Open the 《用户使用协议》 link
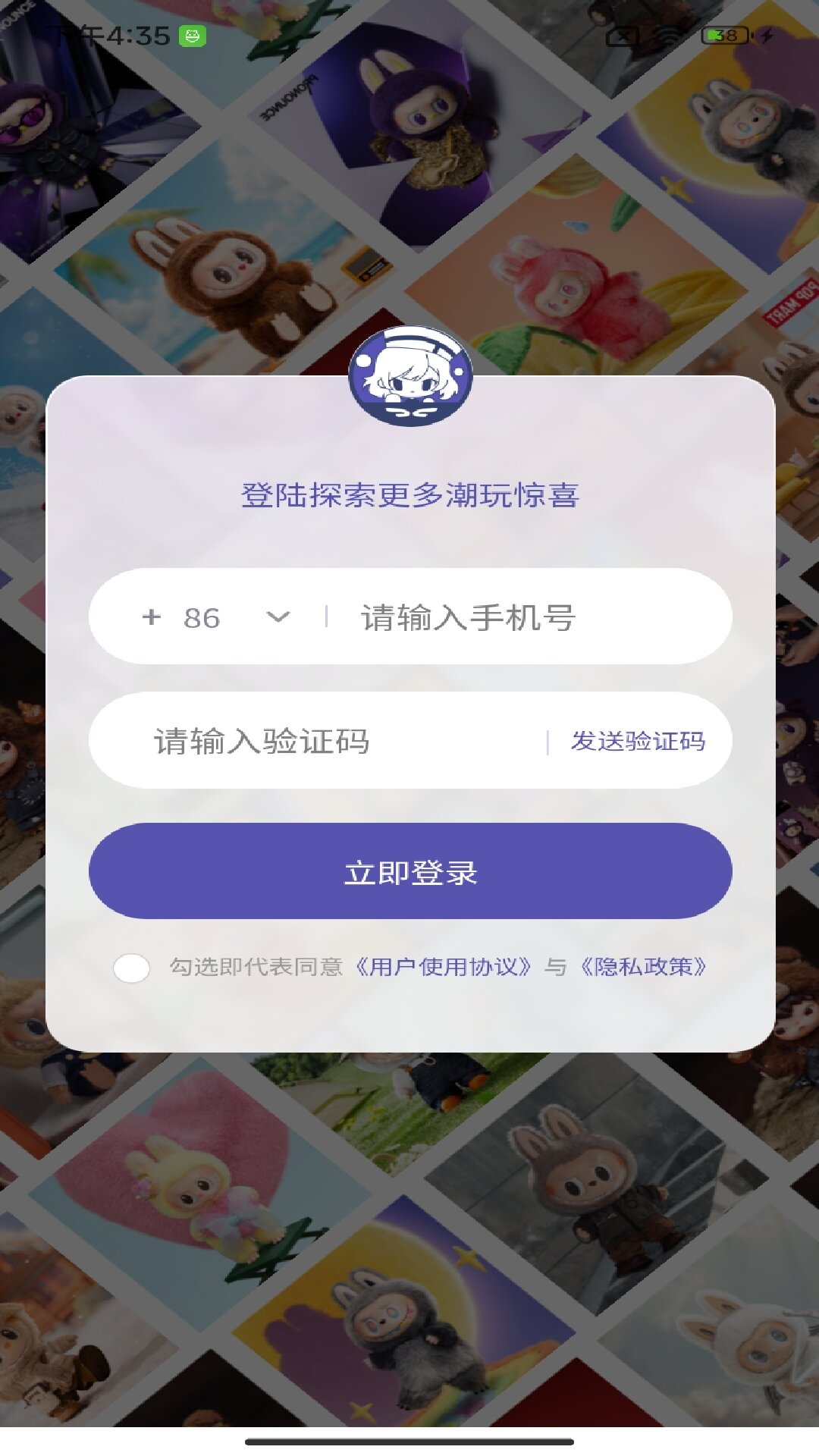Viewport: 819px width, 1456px height. 444,967
